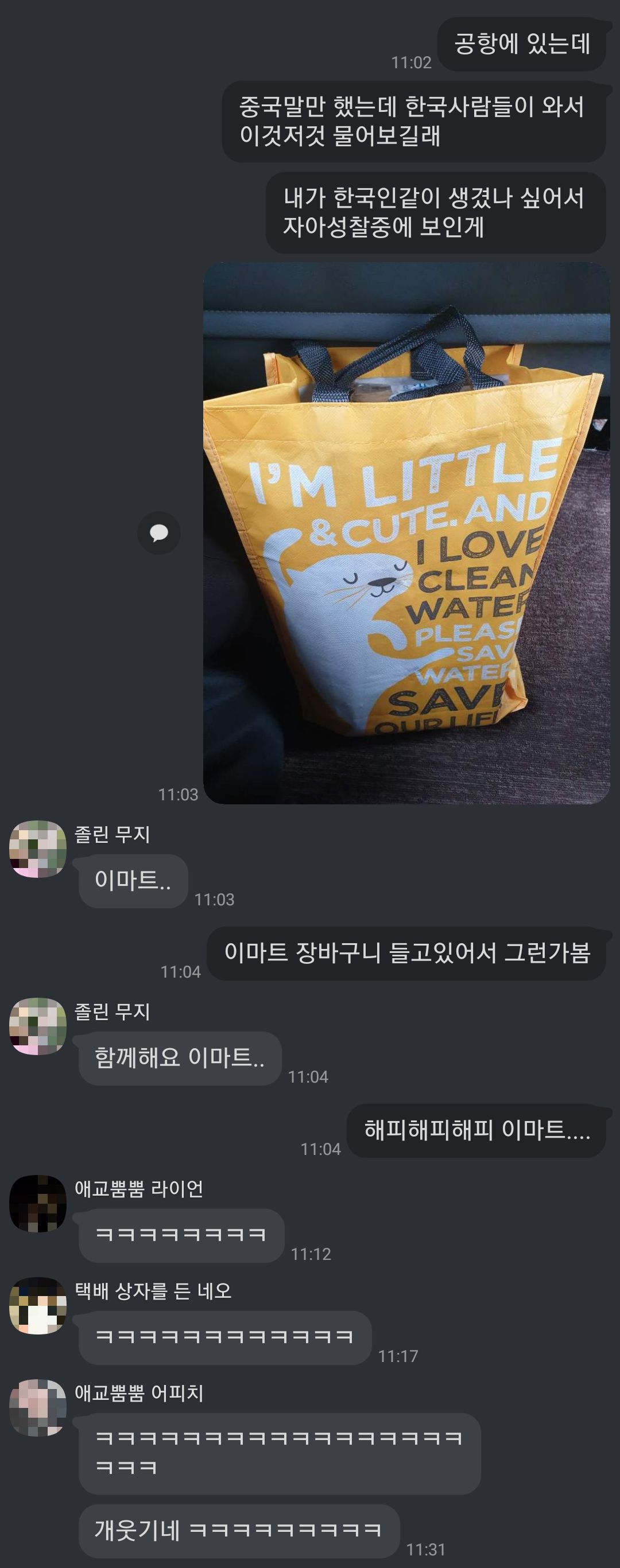The height and width of the screenshot is (1568, 620).
Task: Open 애교뿜뿜 어피치's profile avatar
Action: [38, 1408]
